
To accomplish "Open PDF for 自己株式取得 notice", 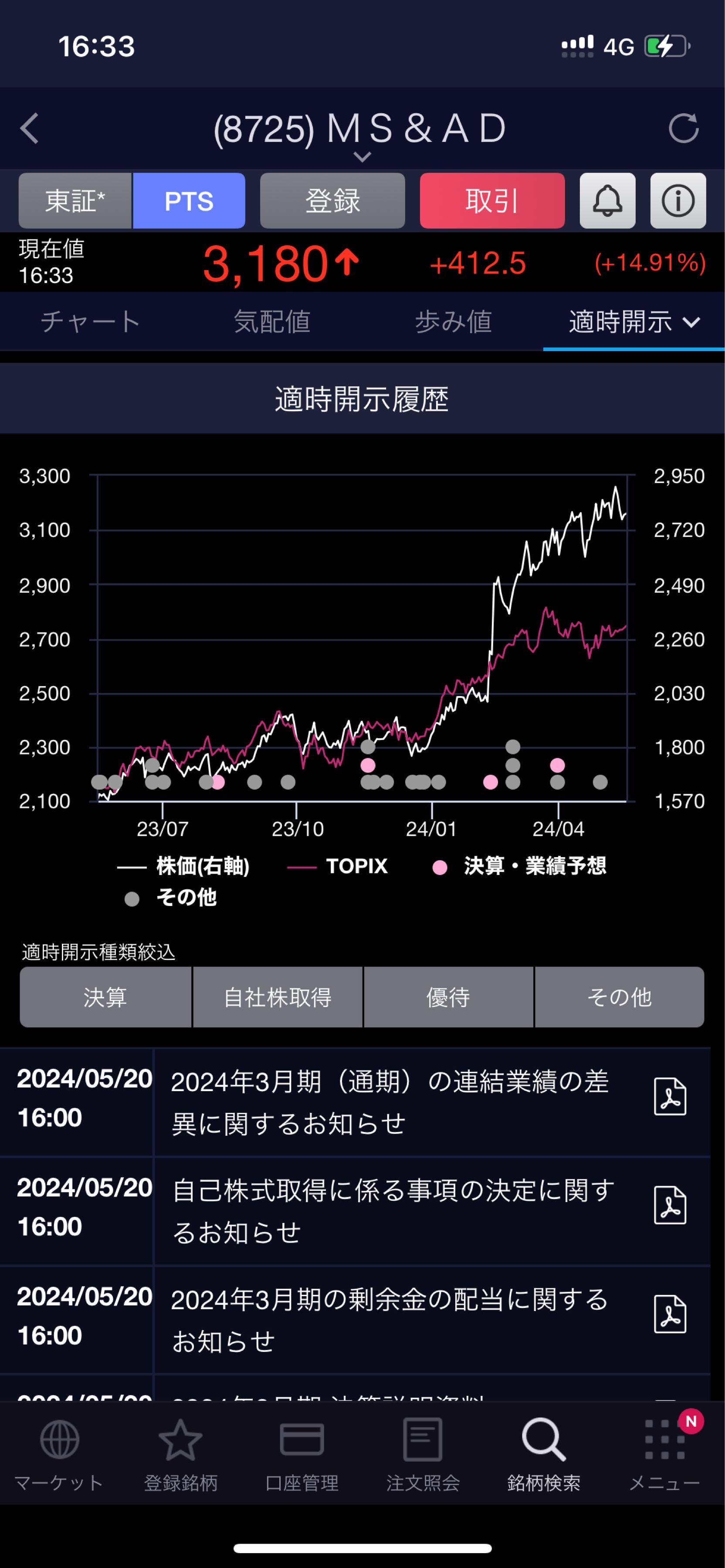I will (670, 1205).
